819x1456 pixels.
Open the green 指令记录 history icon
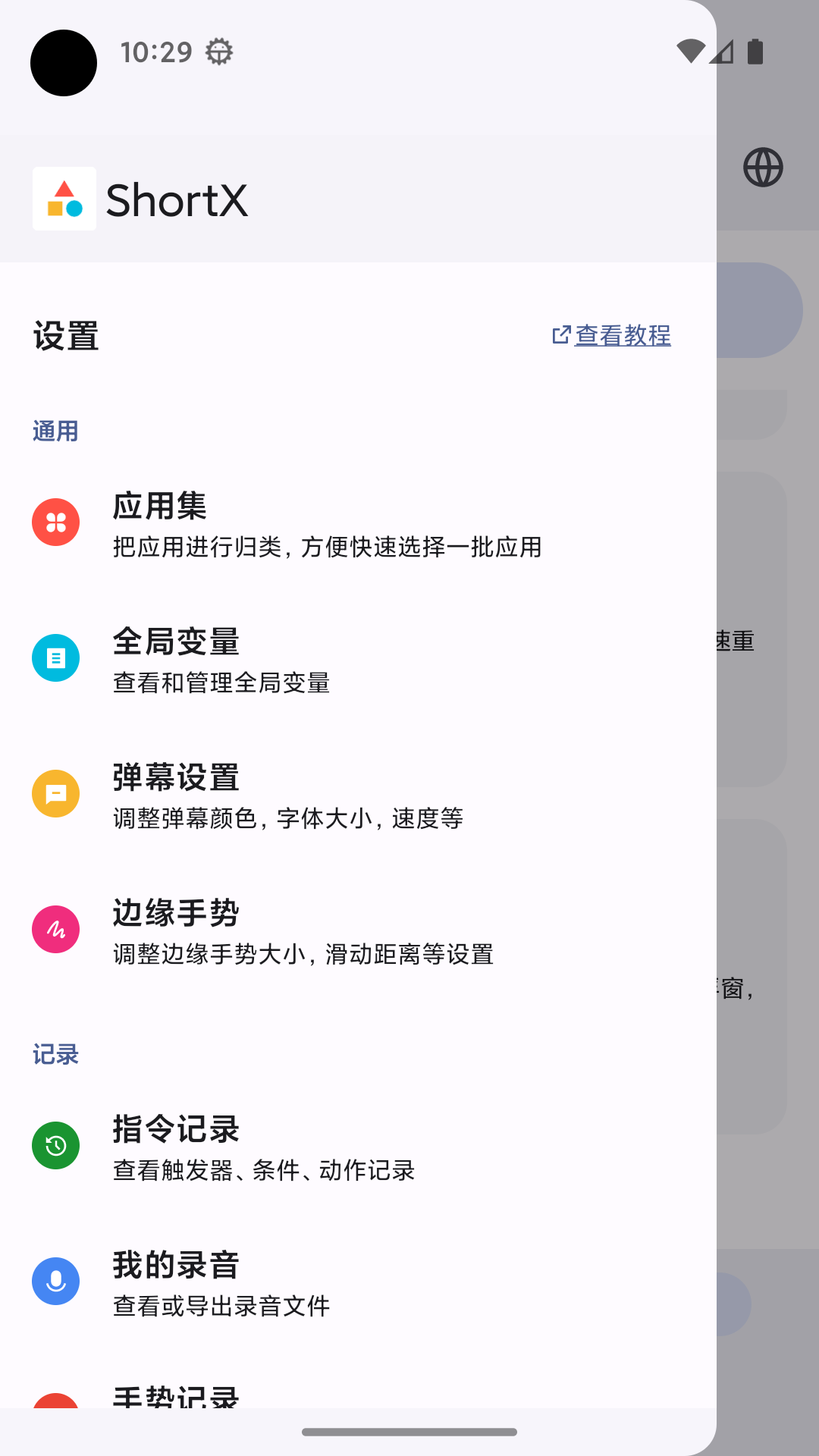pos(55,1146)
